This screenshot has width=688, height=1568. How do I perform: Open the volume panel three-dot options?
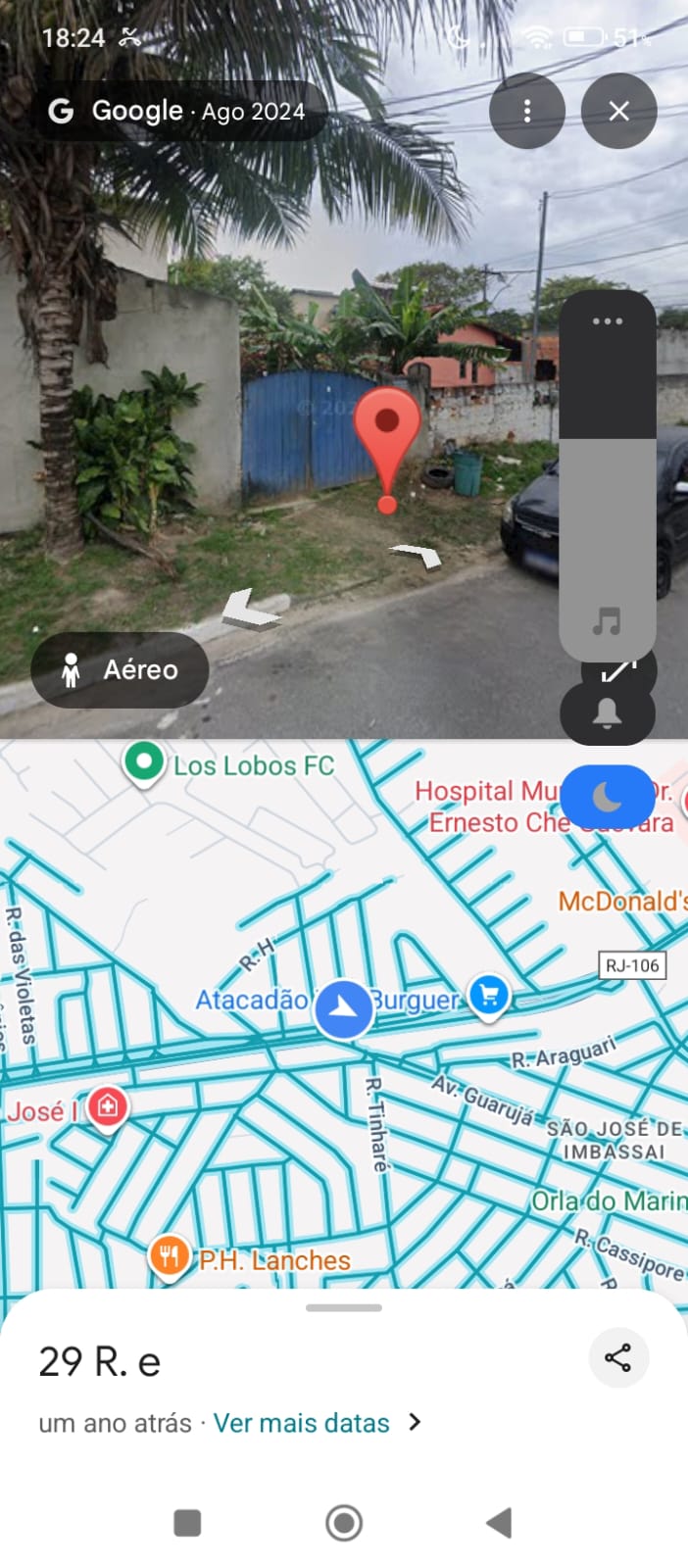(x=607, y=321)
